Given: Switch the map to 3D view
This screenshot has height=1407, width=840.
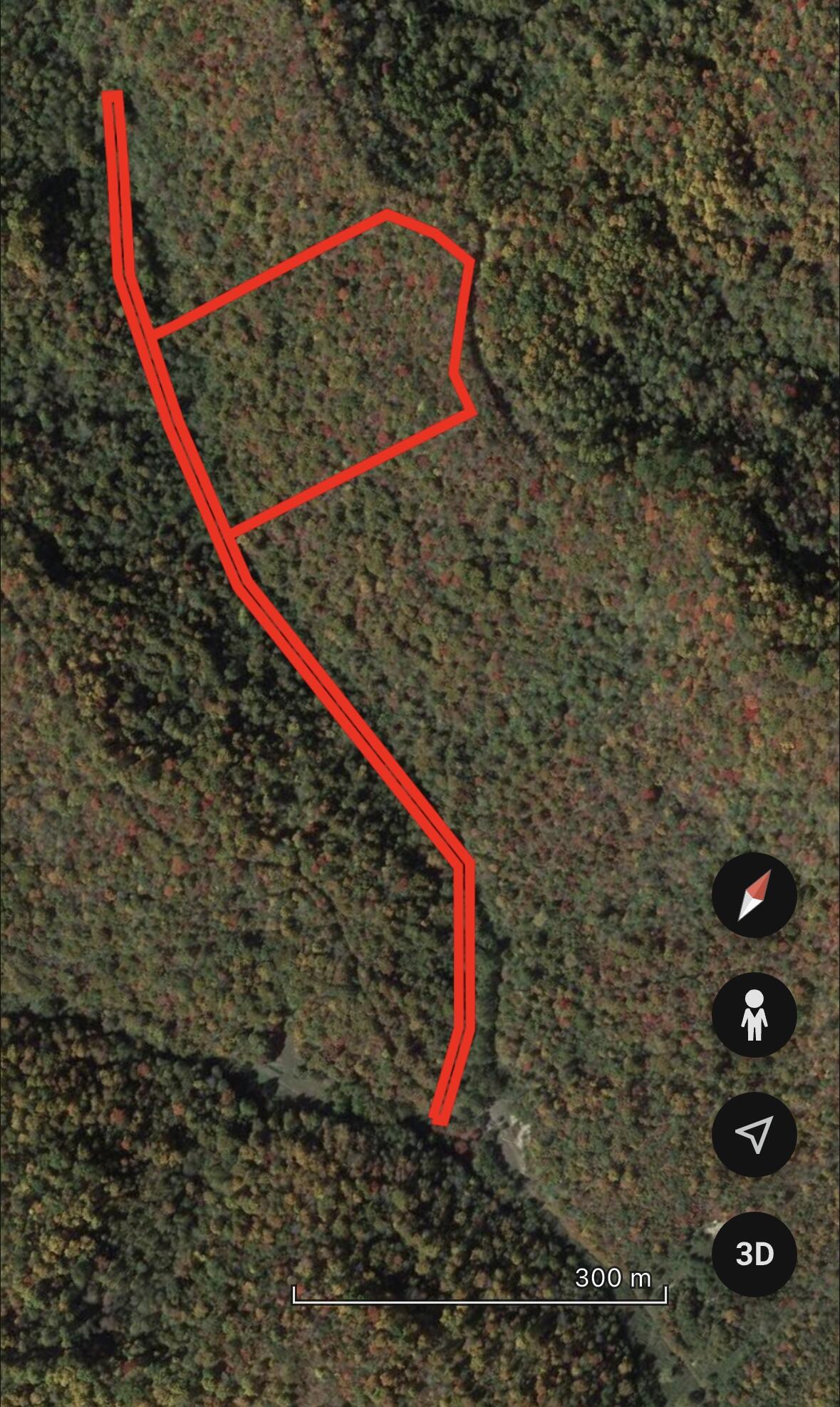Looking at the screenshot, I should [754, 1254].
